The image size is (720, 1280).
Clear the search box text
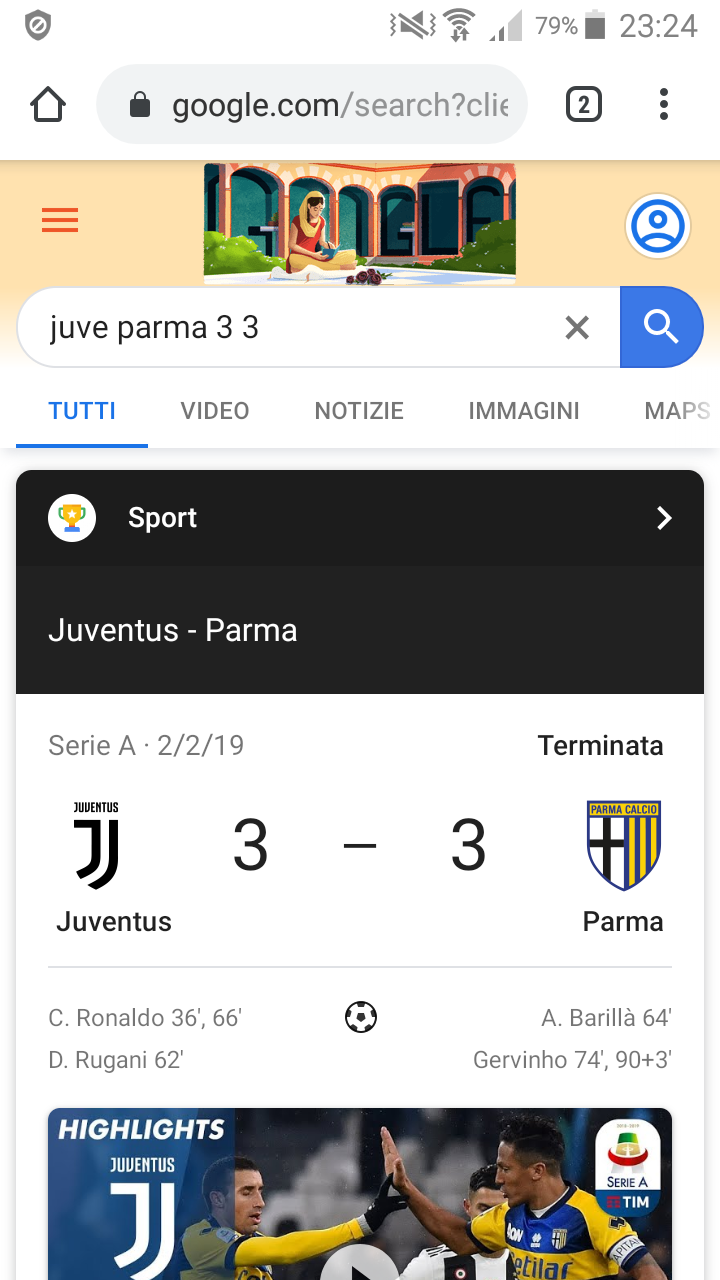(577, 327)
